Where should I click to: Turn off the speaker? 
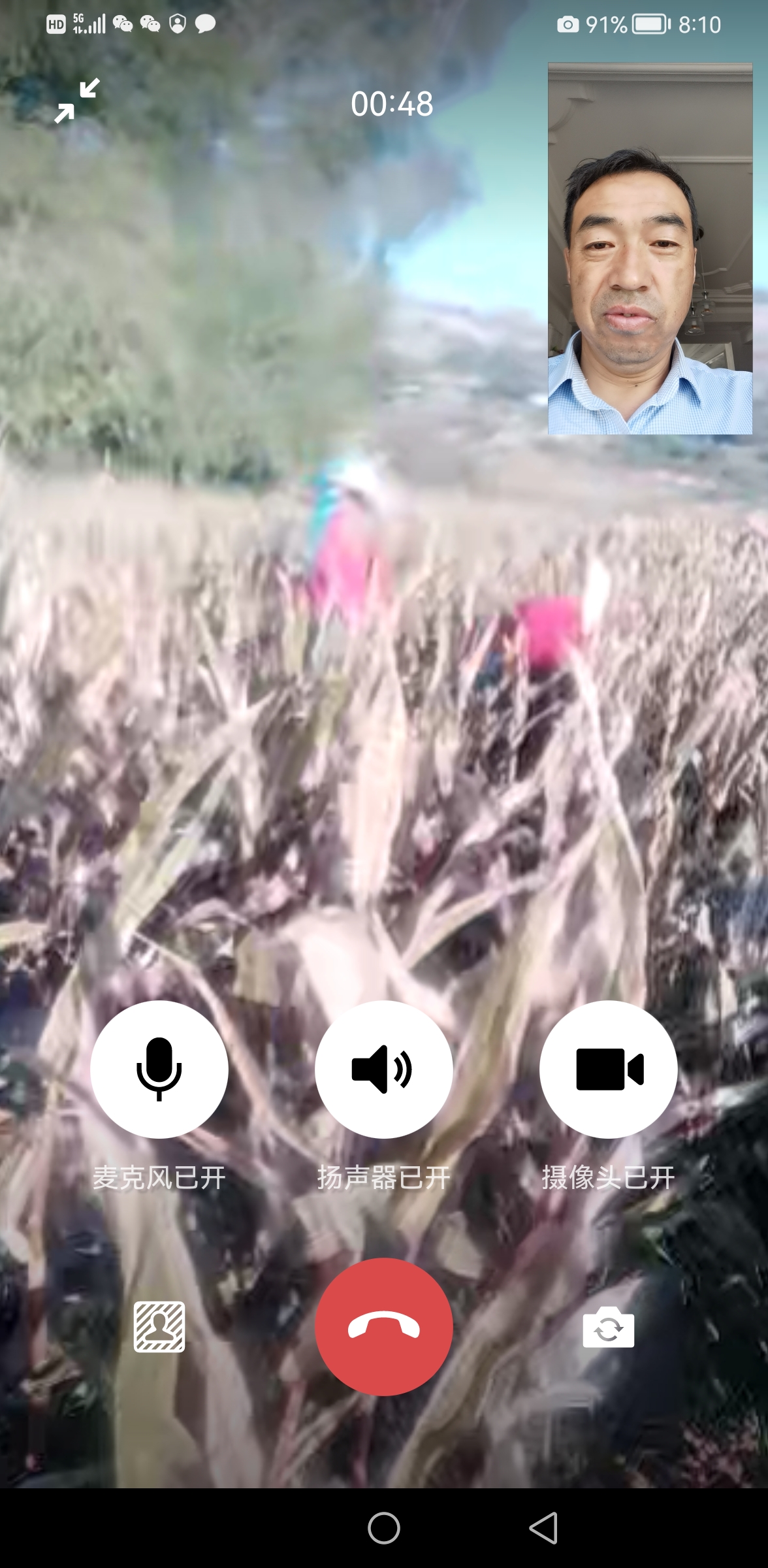383,1069
